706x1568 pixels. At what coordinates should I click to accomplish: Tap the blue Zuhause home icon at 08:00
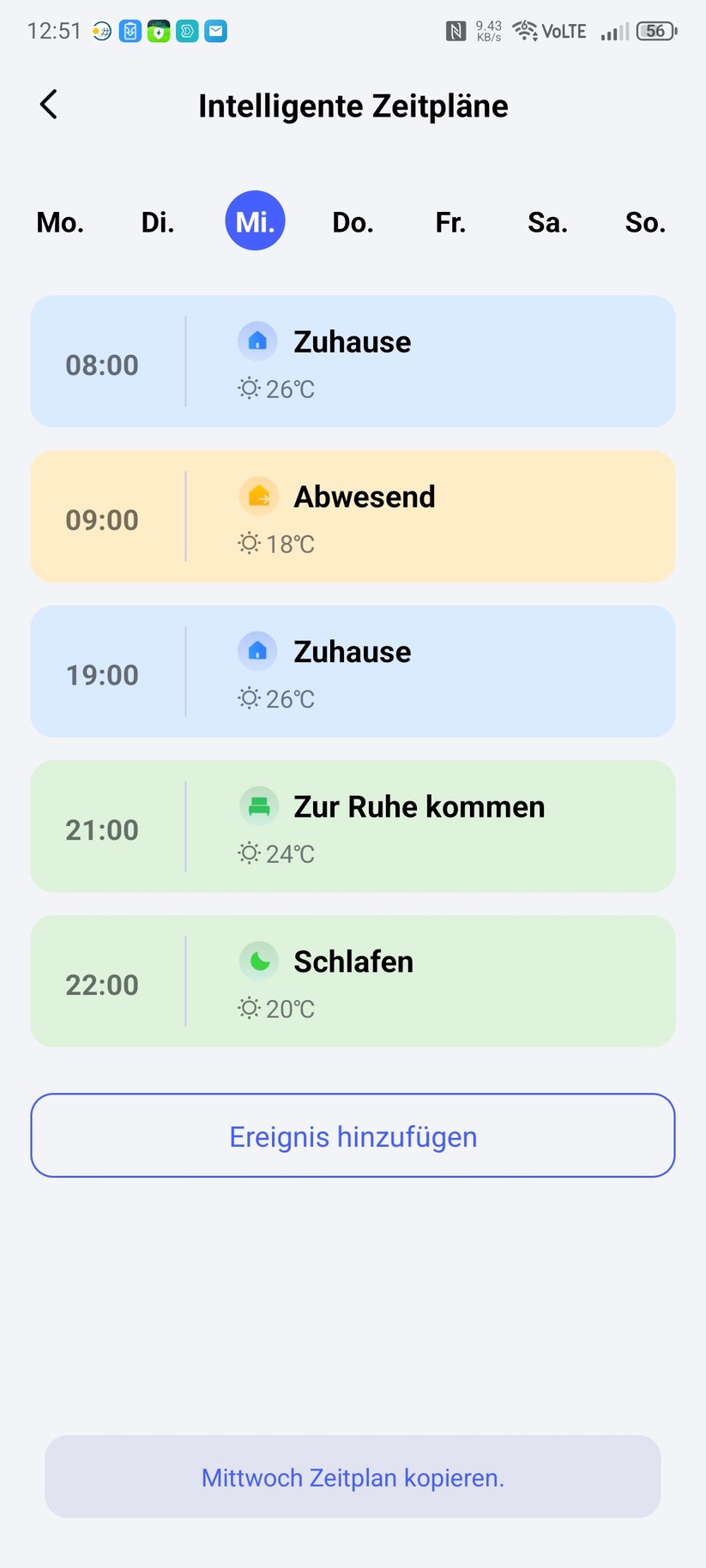click(x=257, y=341)
